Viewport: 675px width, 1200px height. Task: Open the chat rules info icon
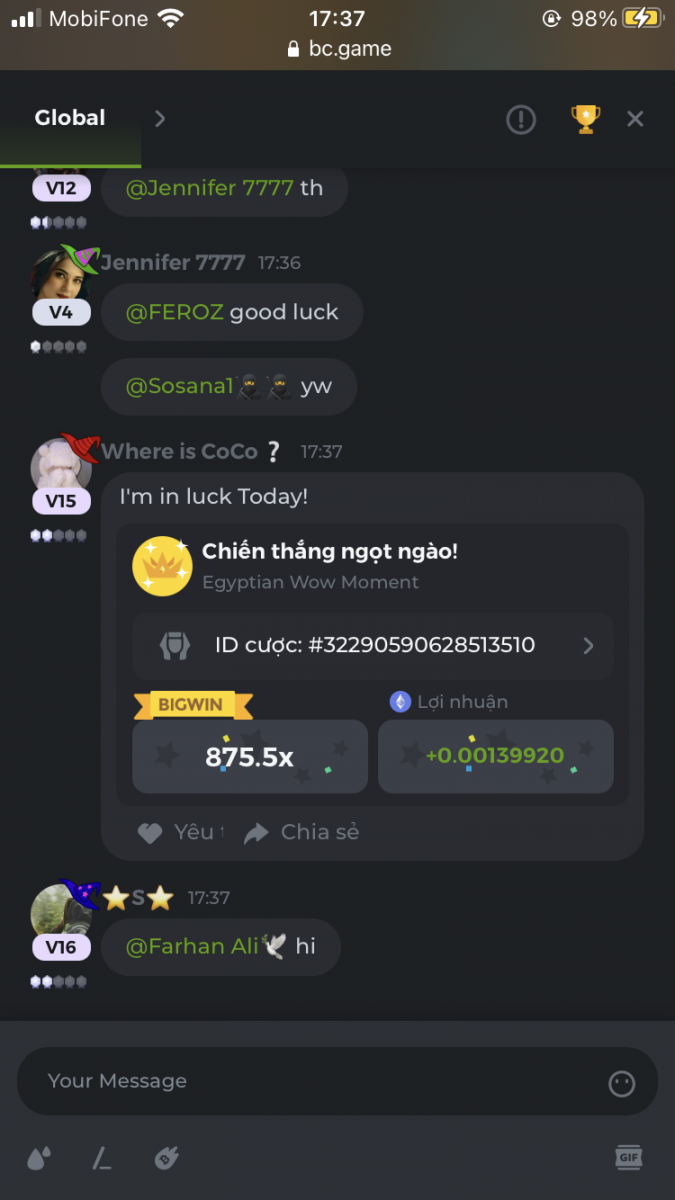pos(521,120)
